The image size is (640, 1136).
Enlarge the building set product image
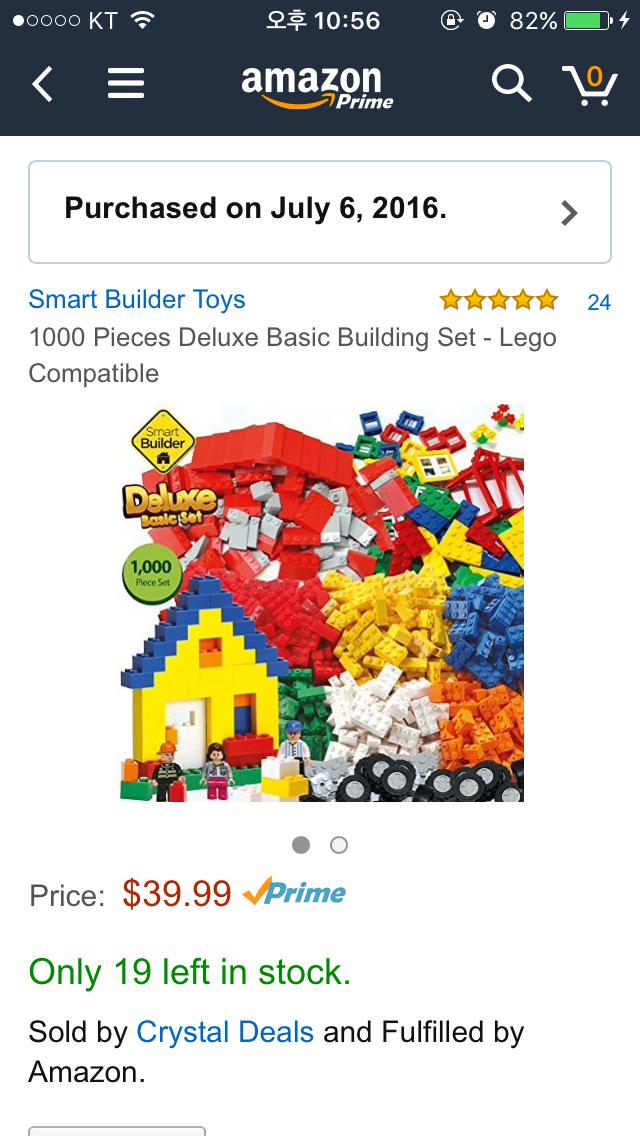click(322, 602)
